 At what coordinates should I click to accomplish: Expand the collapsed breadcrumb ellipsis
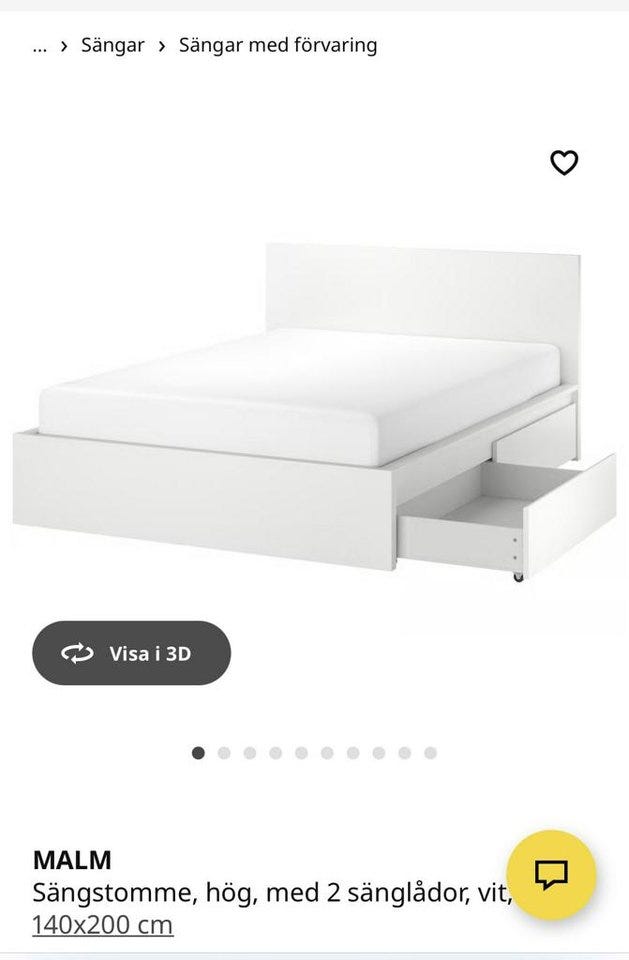pos(40,46)
